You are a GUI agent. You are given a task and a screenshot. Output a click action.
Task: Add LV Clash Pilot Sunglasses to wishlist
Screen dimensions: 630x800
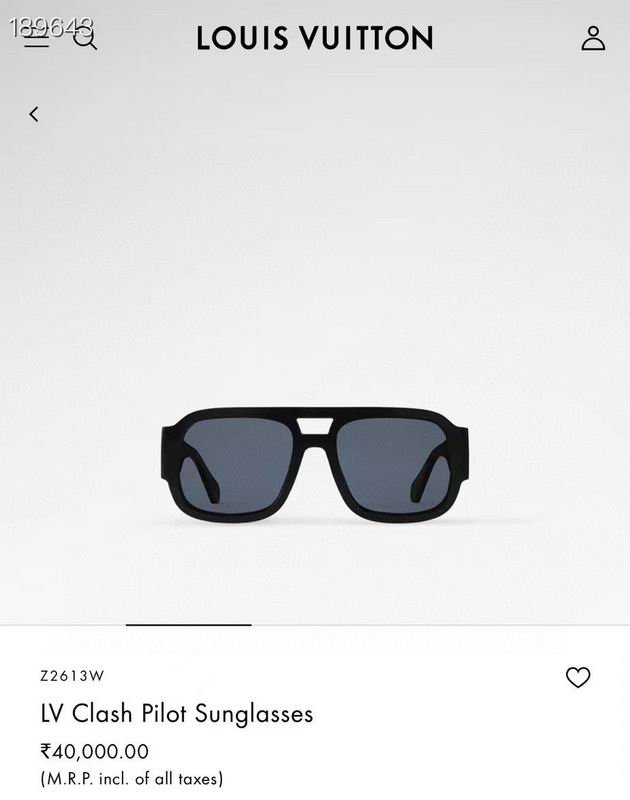coord(578,677)
